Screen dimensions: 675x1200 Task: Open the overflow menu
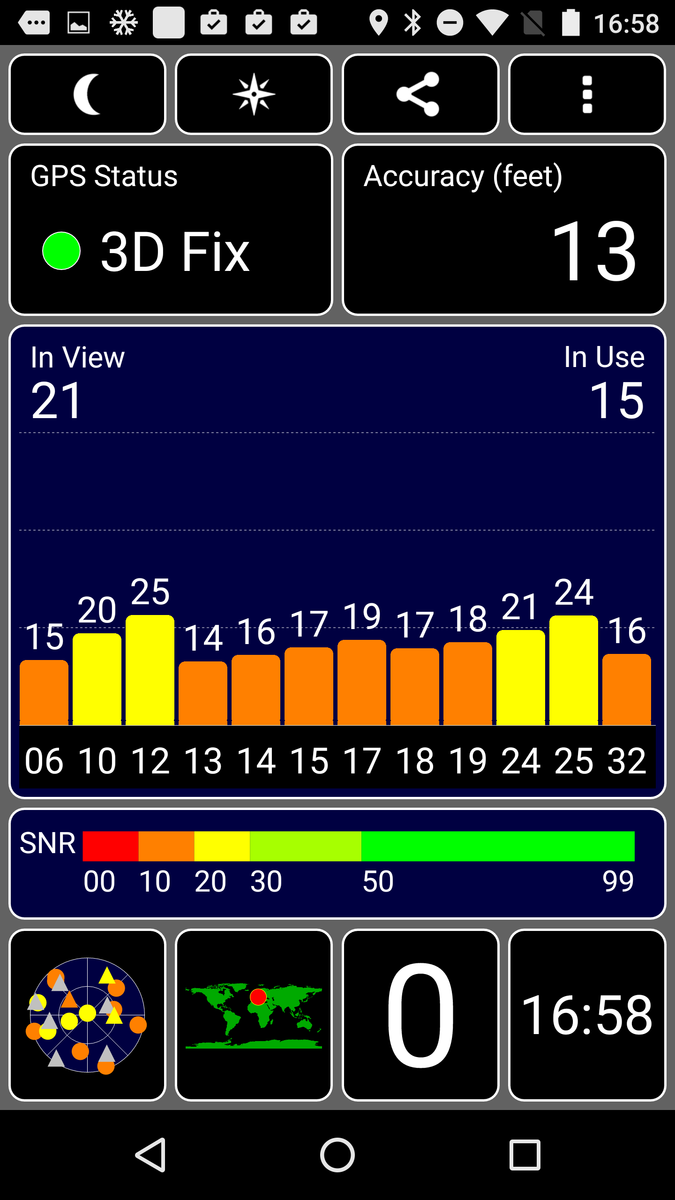[587, 94]
